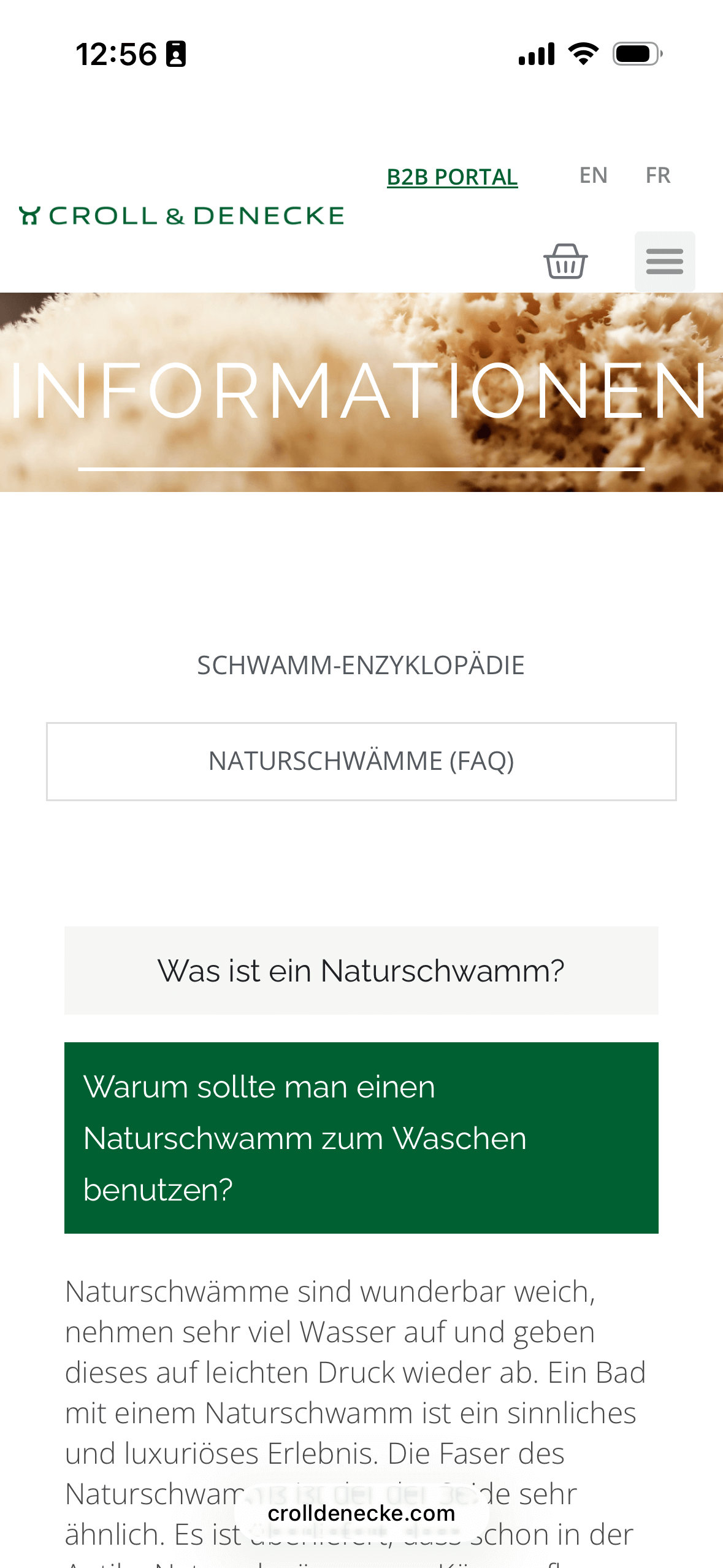
Task: Tap the crolldenecke.com address bar
Action: [x=361, y=1513]
